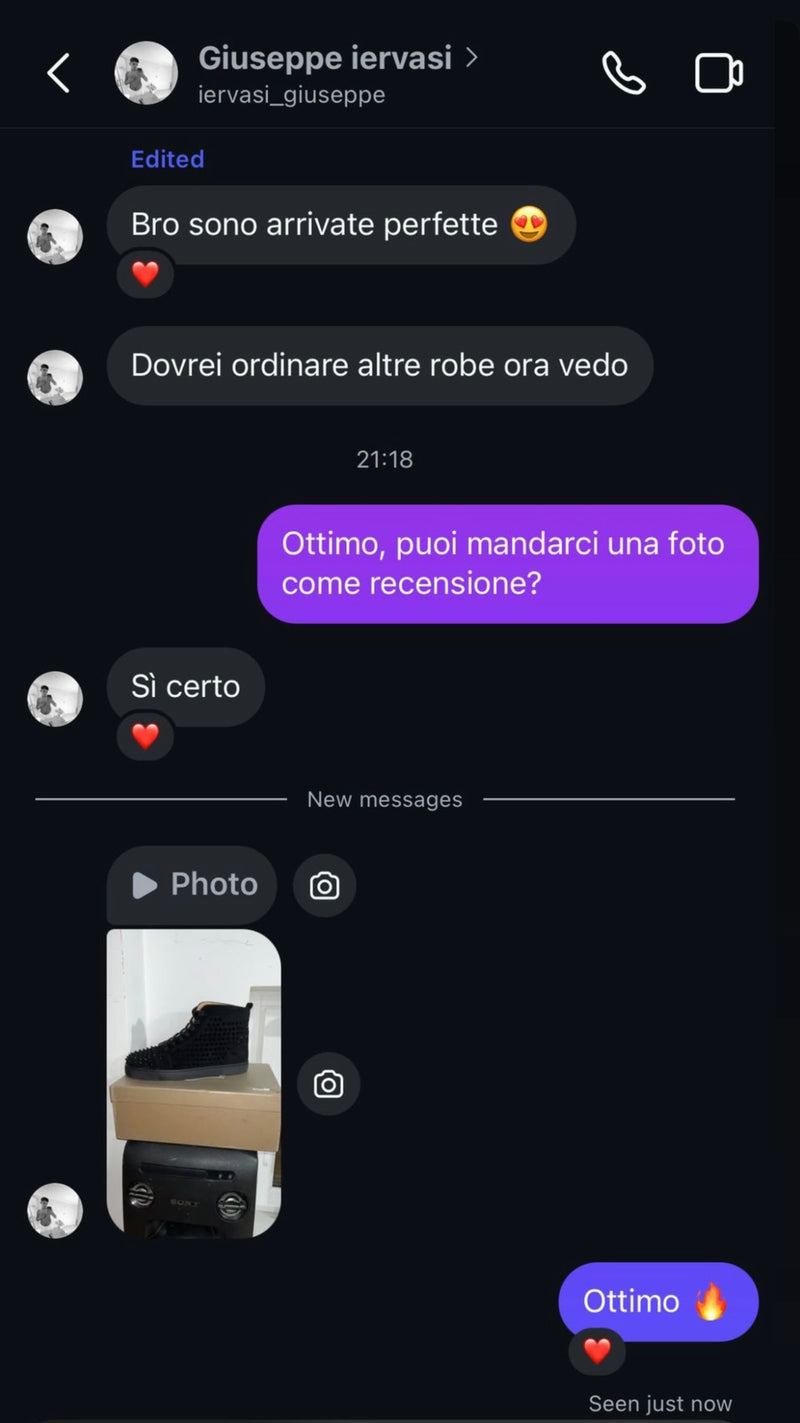Tap the heart reaction under 'Sì certo'
Image resolution: width=800 pixels, height=1423 pixels.
[145, 736]
